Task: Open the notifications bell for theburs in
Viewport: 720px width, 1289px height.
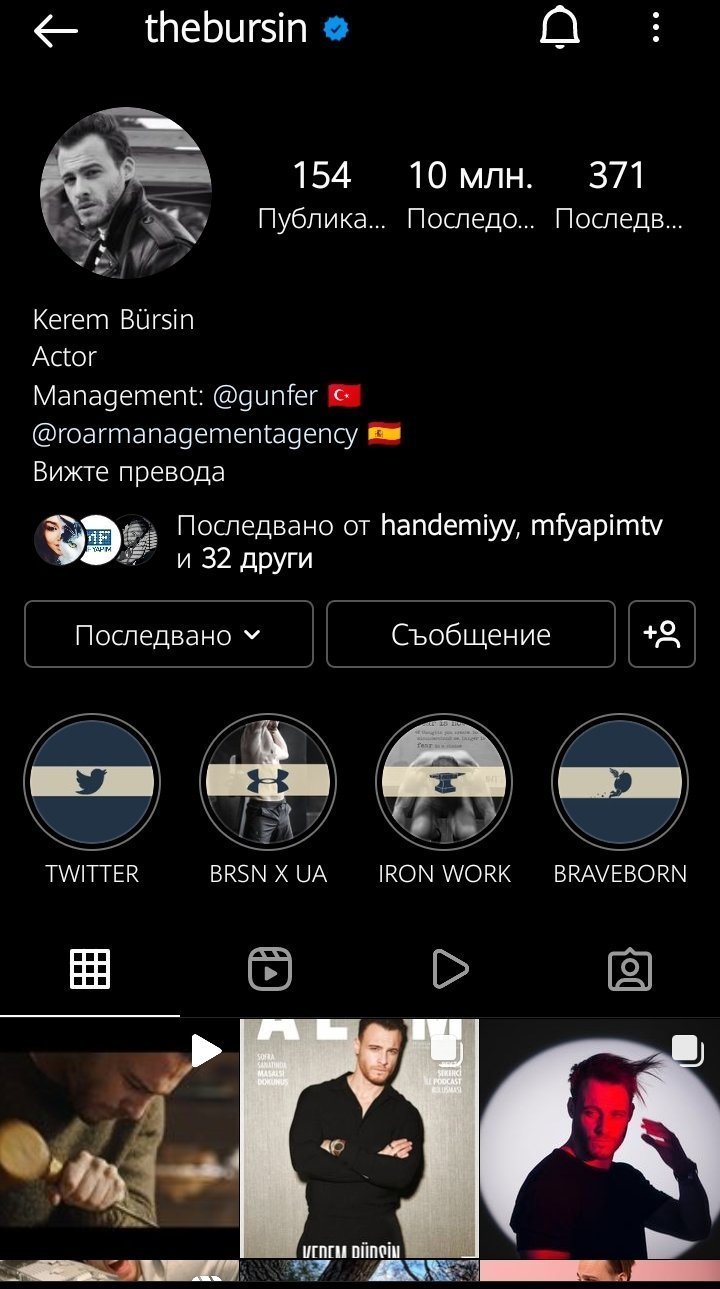Action: 560,29
